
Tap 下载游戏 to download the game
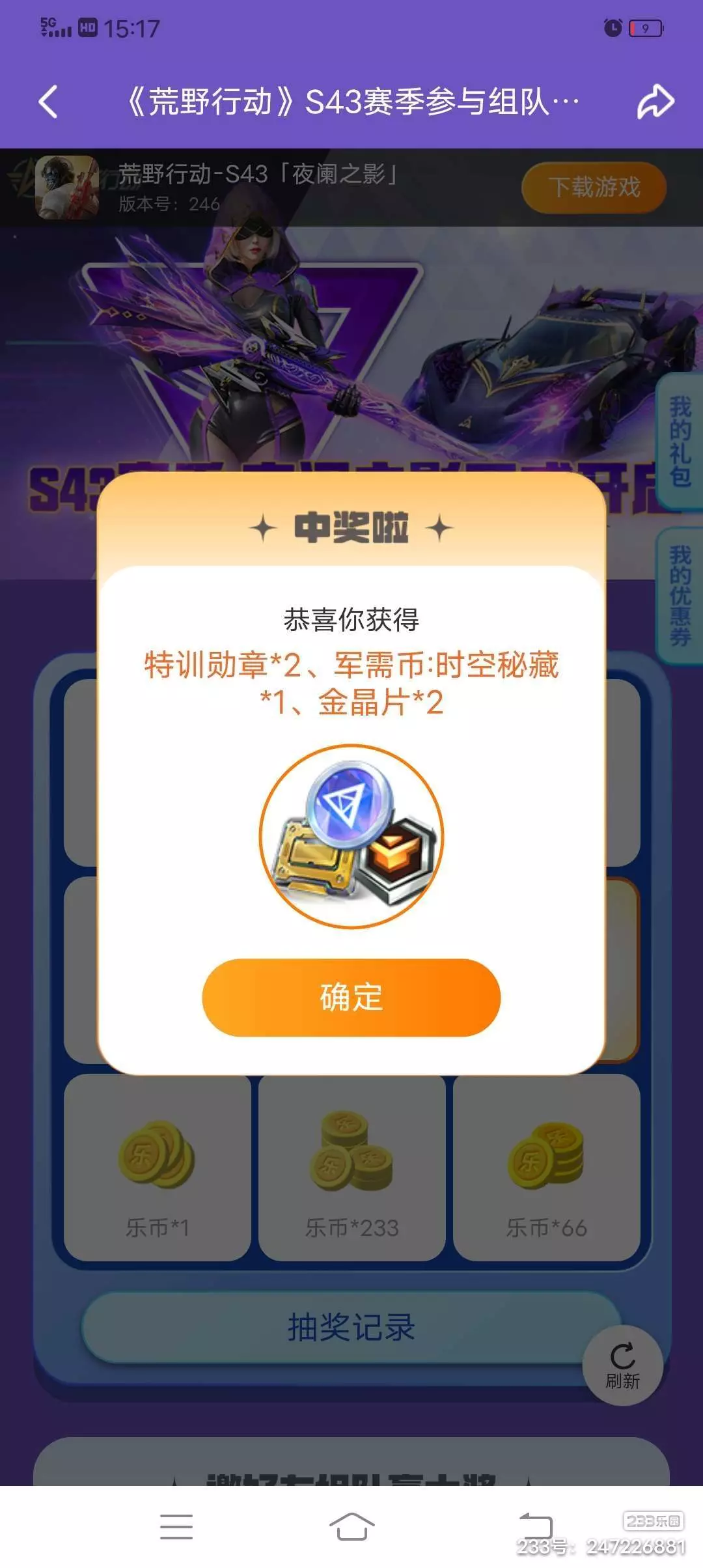pyautogui.click(x=594, y=188)
